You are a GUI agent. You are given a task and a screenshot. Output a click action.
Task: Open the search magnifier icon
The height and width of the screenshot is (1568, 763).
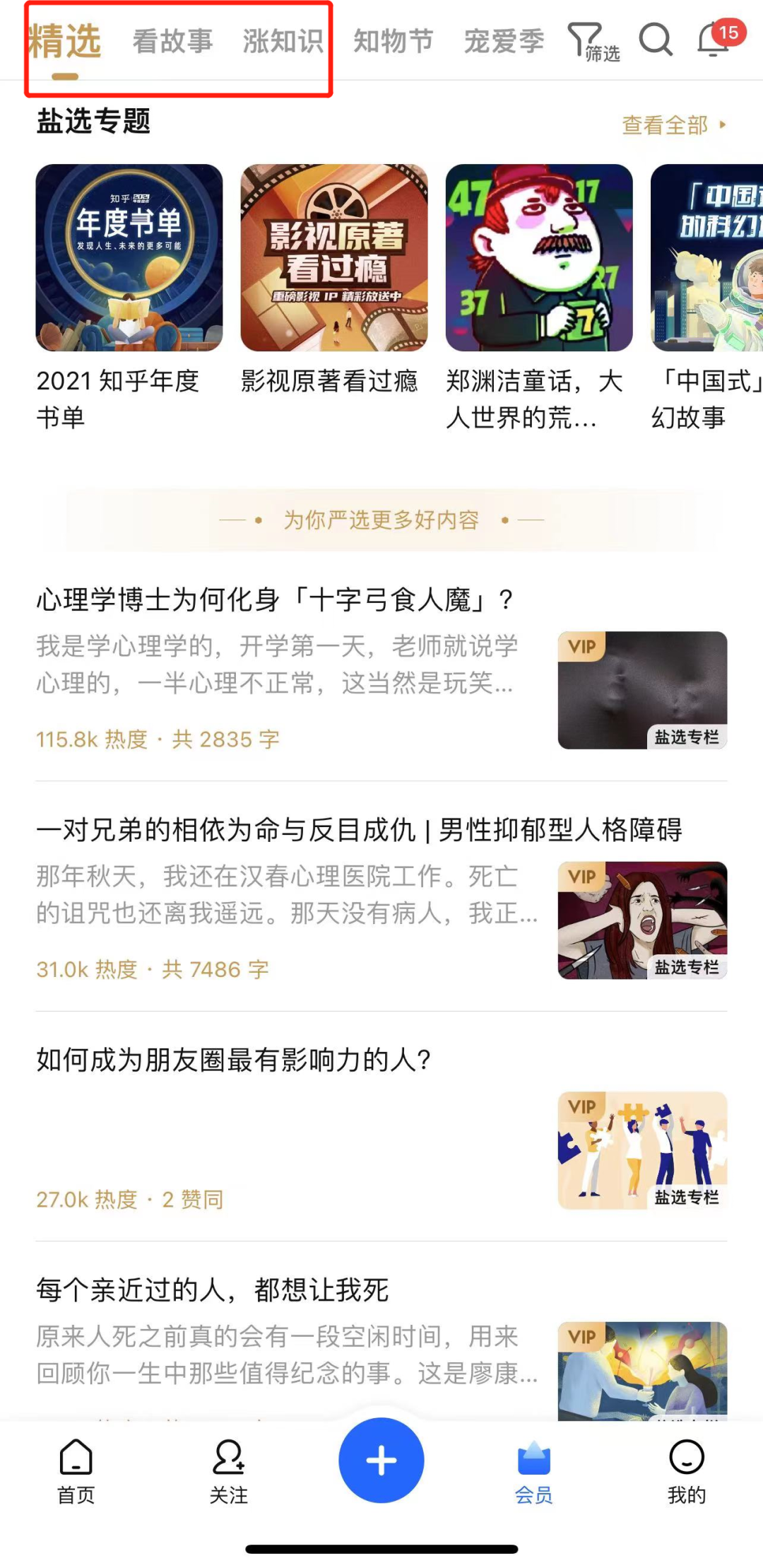pyautogui.click(x=656, y=40)
